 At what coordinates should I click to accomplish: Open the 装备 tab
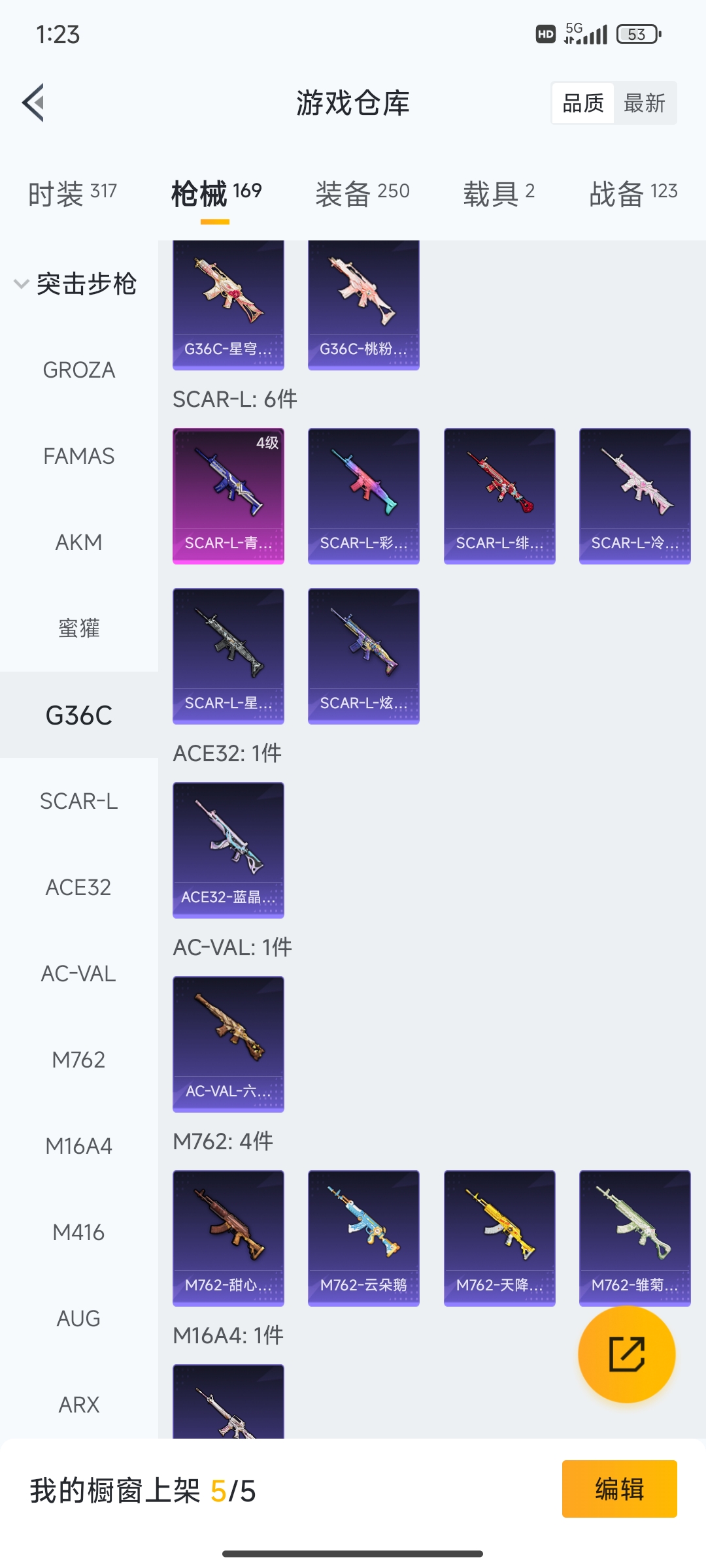point(362,193)
